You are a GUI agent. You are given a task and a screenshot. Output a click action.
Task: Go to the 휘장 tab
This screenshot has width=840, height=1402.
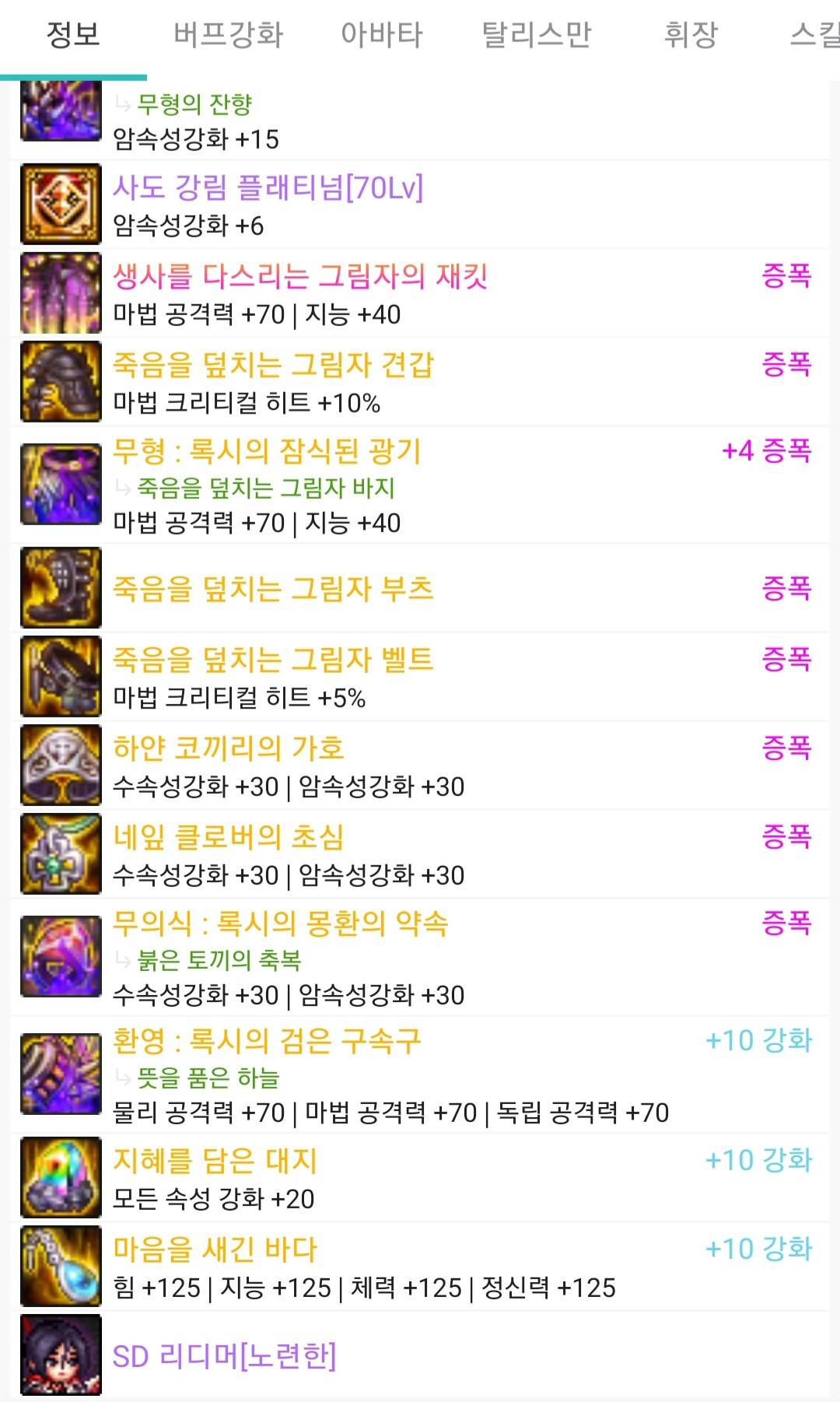click(690, 35)
